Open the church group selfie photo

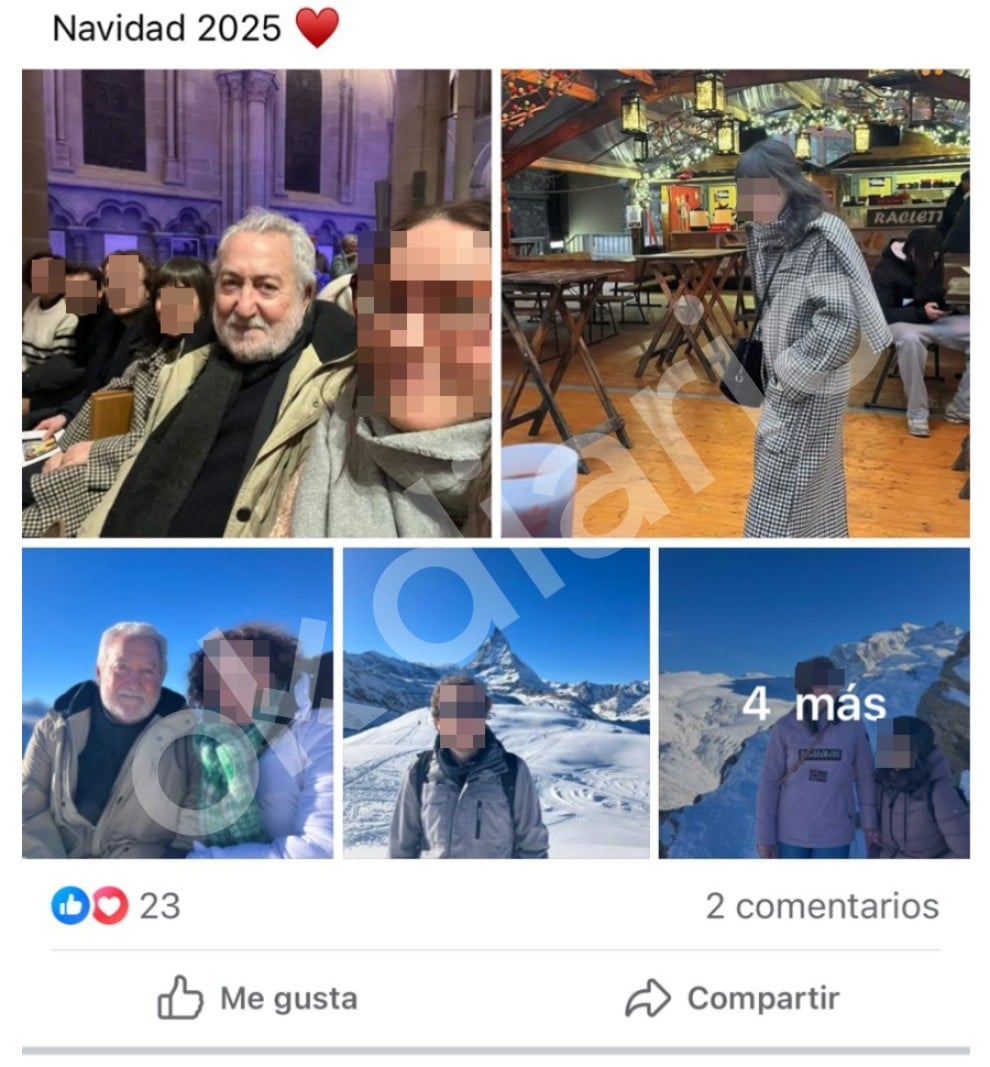tap(256, 303)
